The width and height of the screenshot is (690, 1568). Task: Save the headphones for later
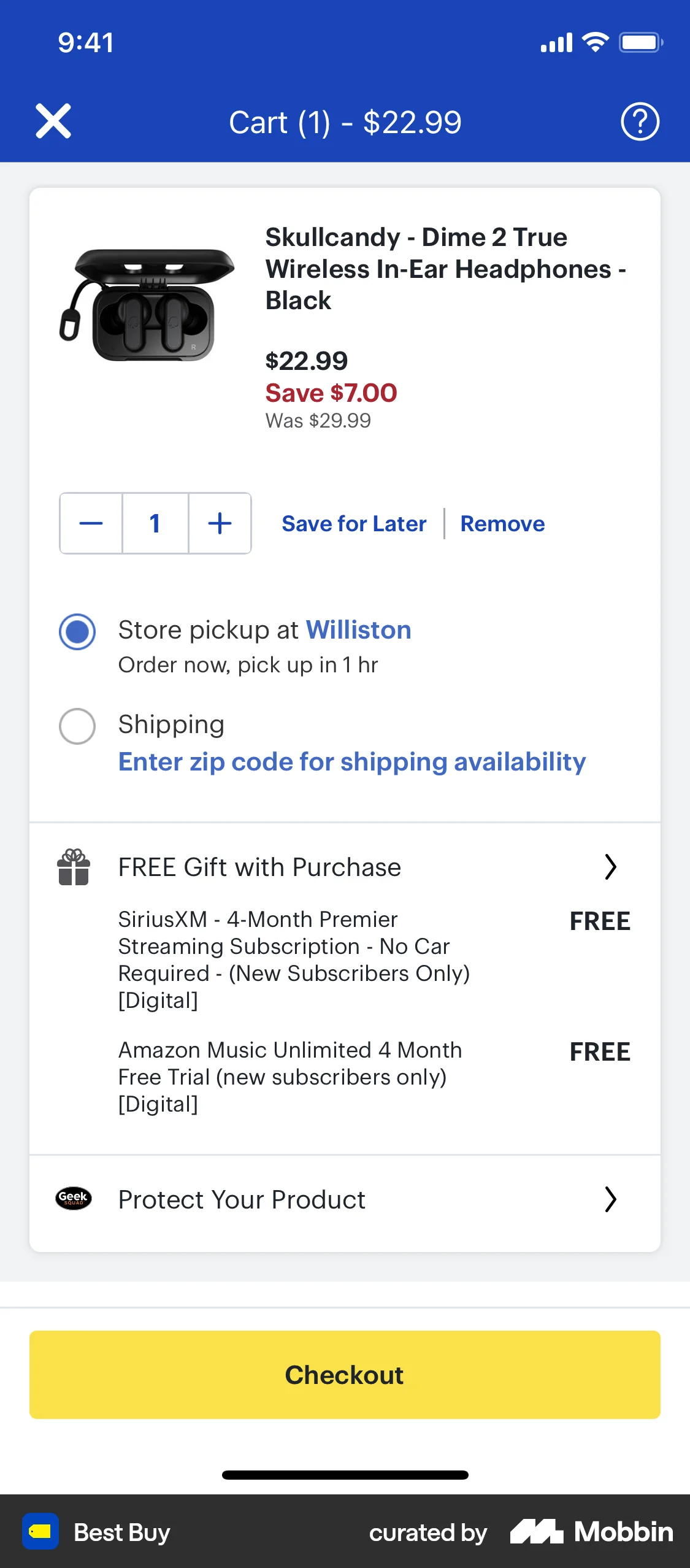point(353,523)
